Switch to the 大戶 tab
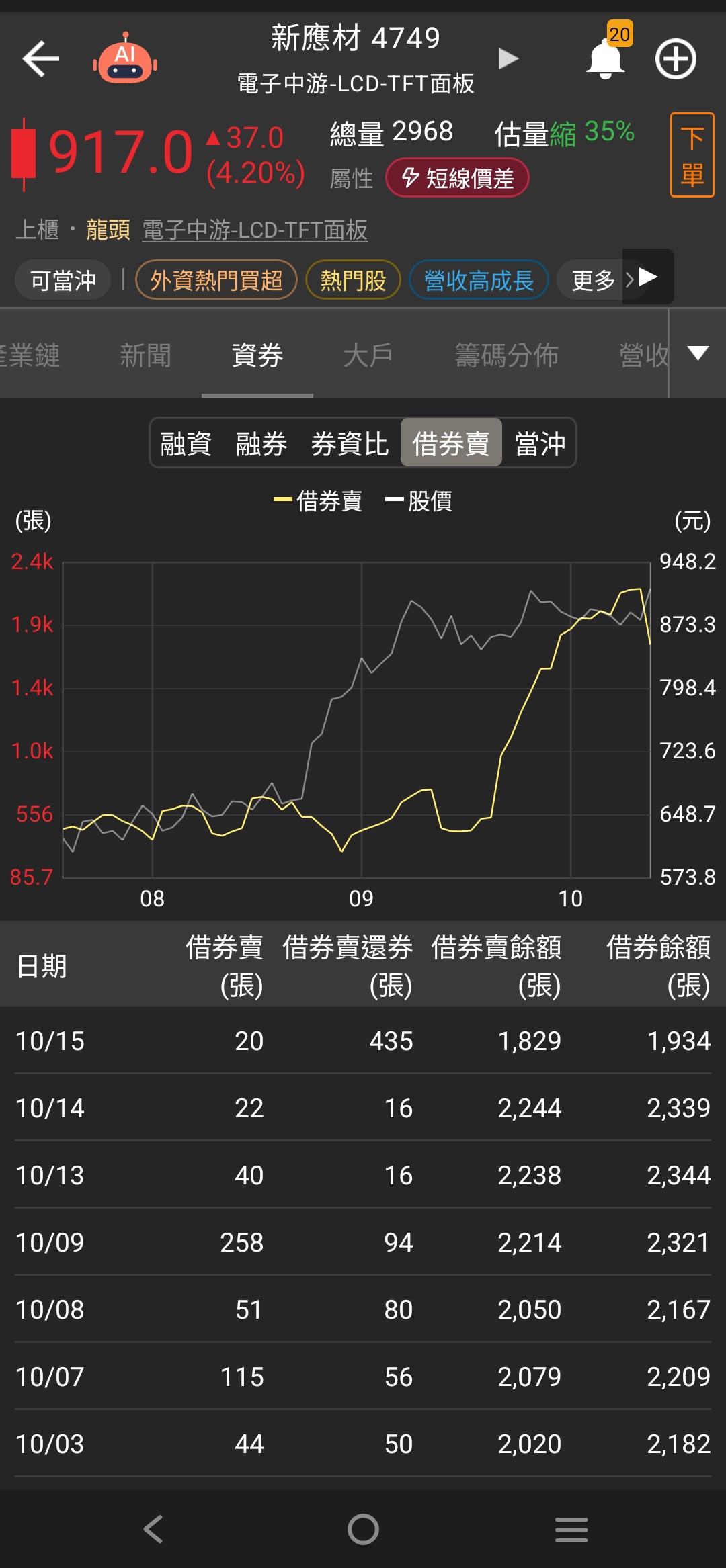Viewport: 726px width, 1568px height. point(368,355)
